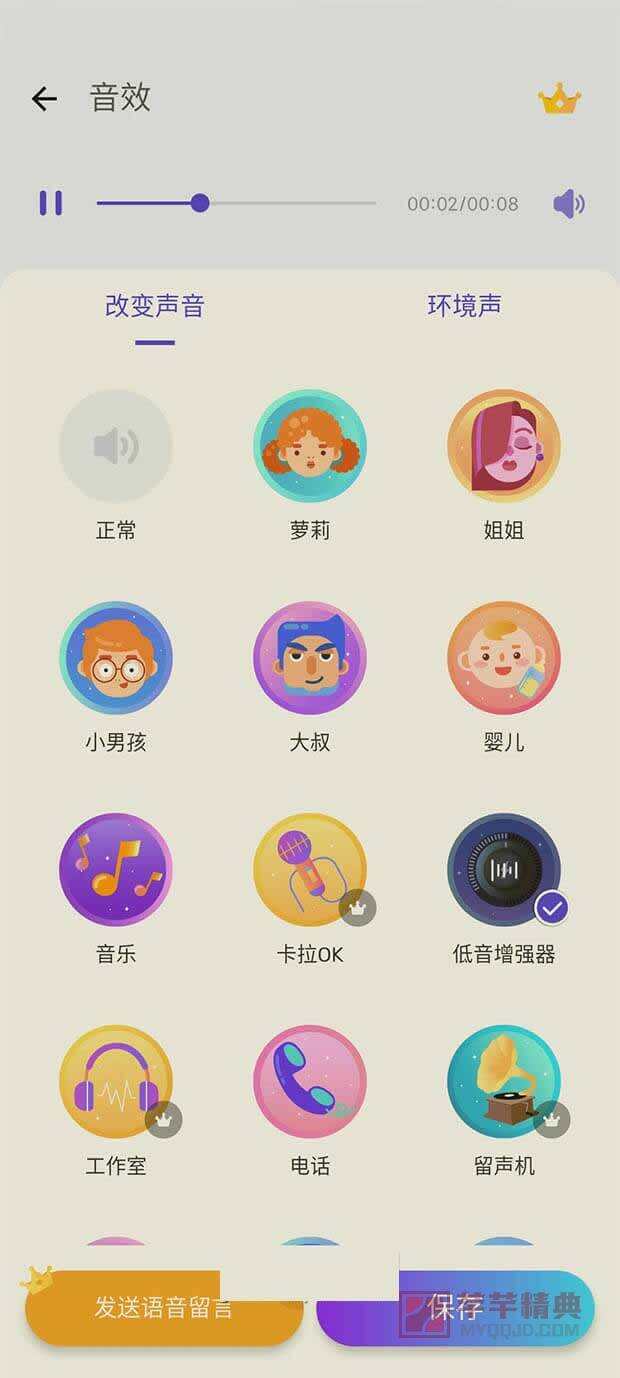Switch to the 环境声 tab
The image size is (620, 1378).
point(465,306)
